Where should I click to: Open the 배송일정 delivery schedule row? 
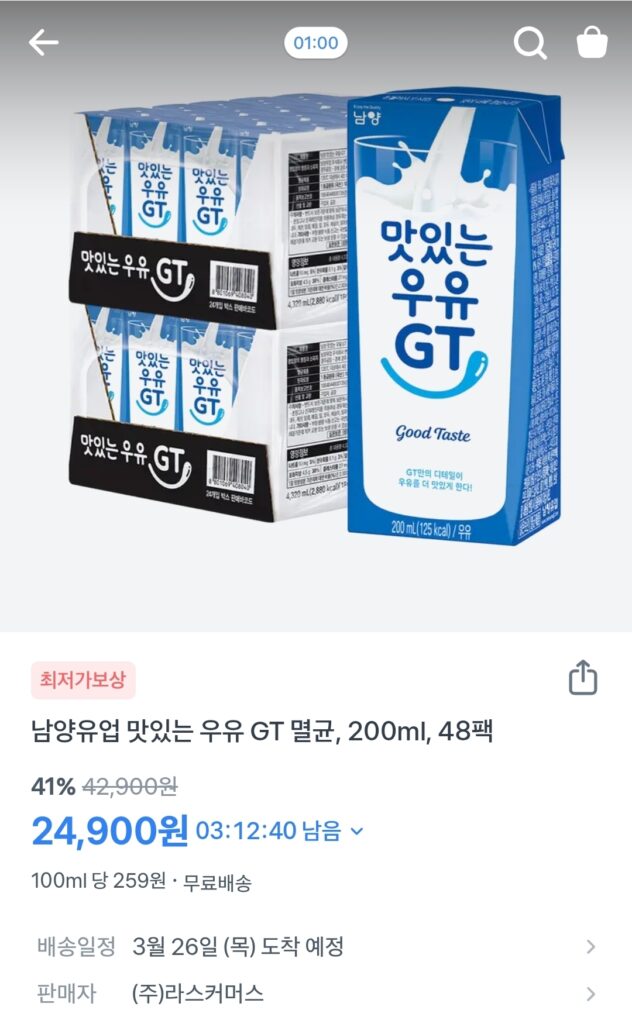316,946
